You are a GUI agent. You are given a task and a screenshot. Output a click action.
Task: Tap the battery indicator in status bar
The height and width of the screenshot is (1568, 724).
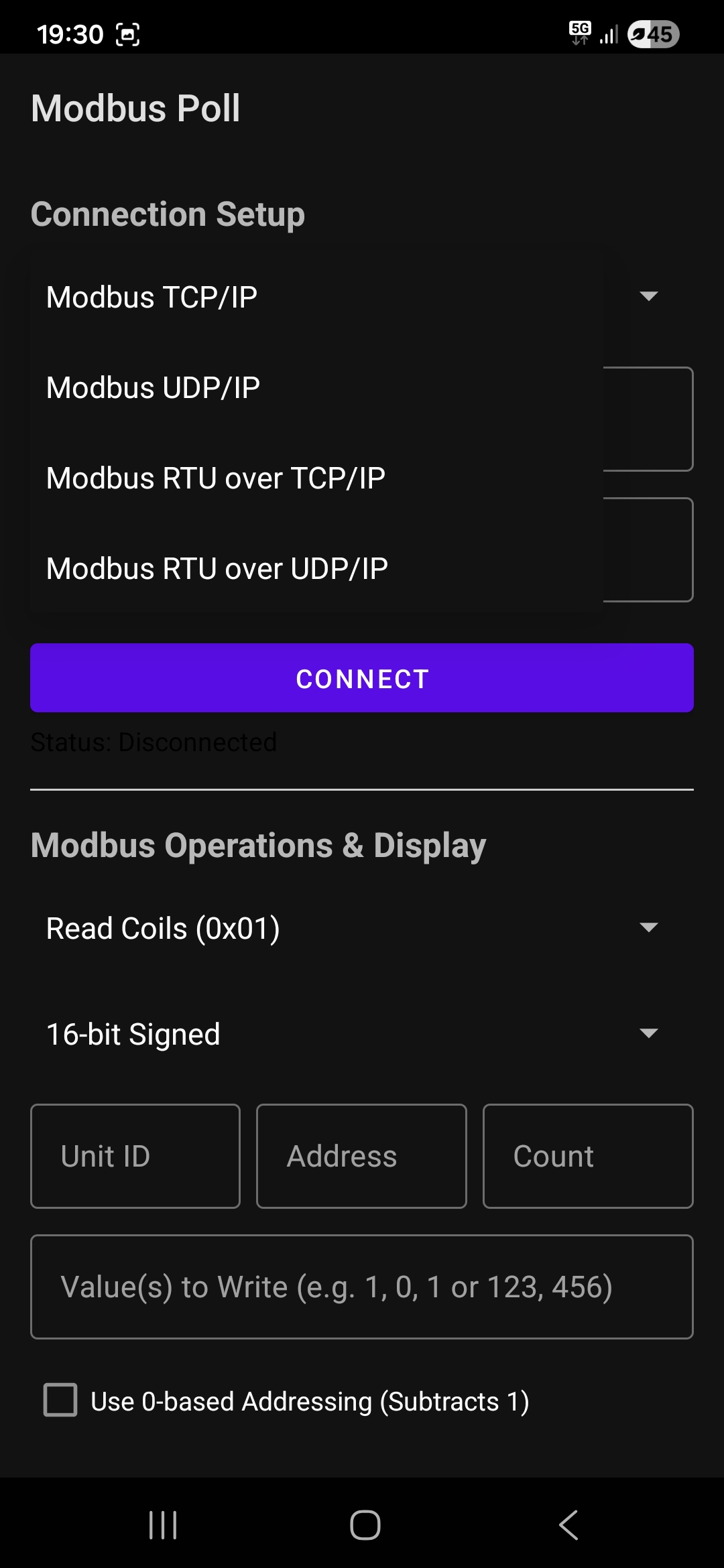coord(651,34)
